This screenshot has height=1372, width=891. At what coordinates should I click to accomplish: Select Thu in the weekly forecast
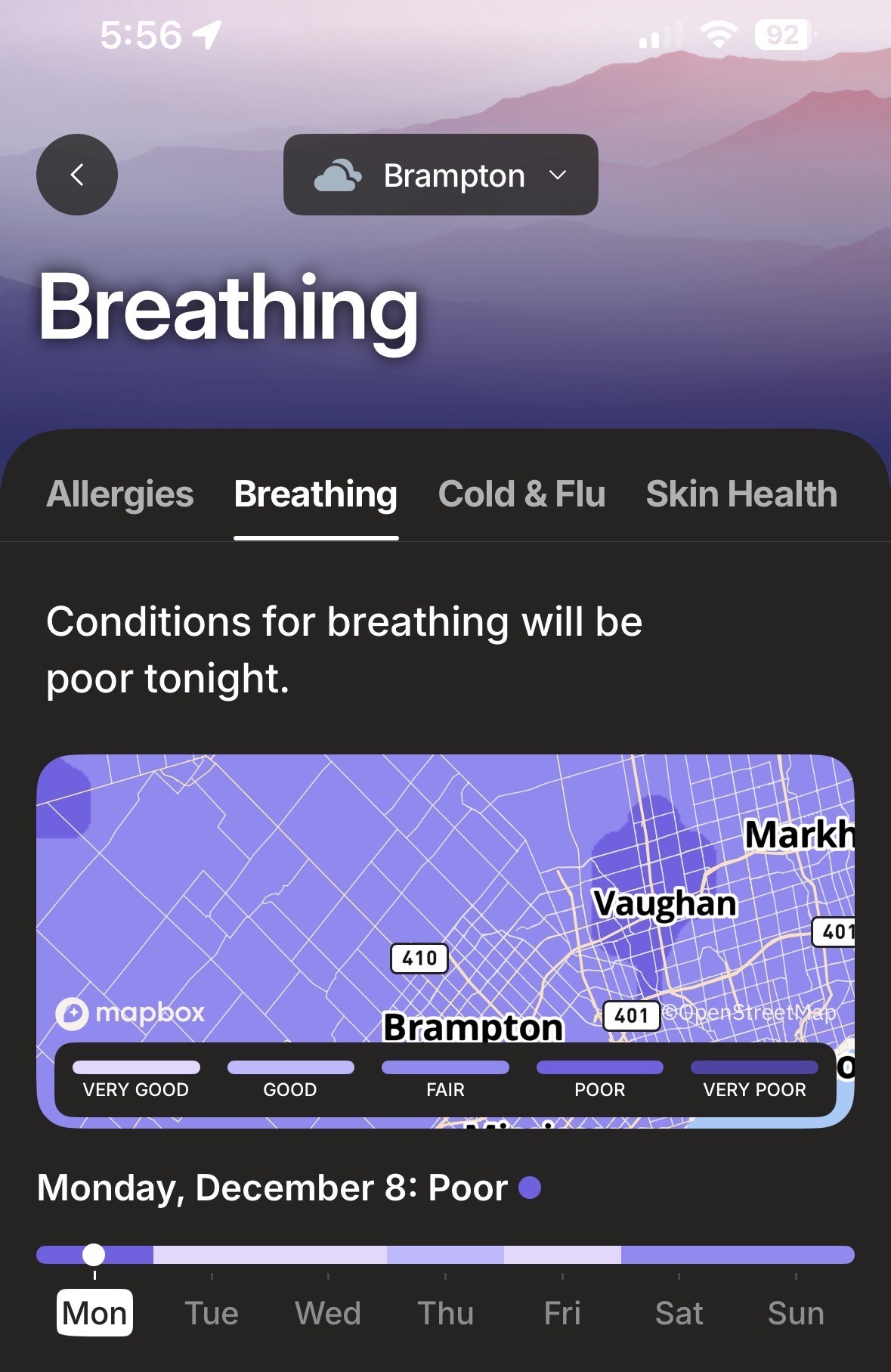tap(445, 1313)
